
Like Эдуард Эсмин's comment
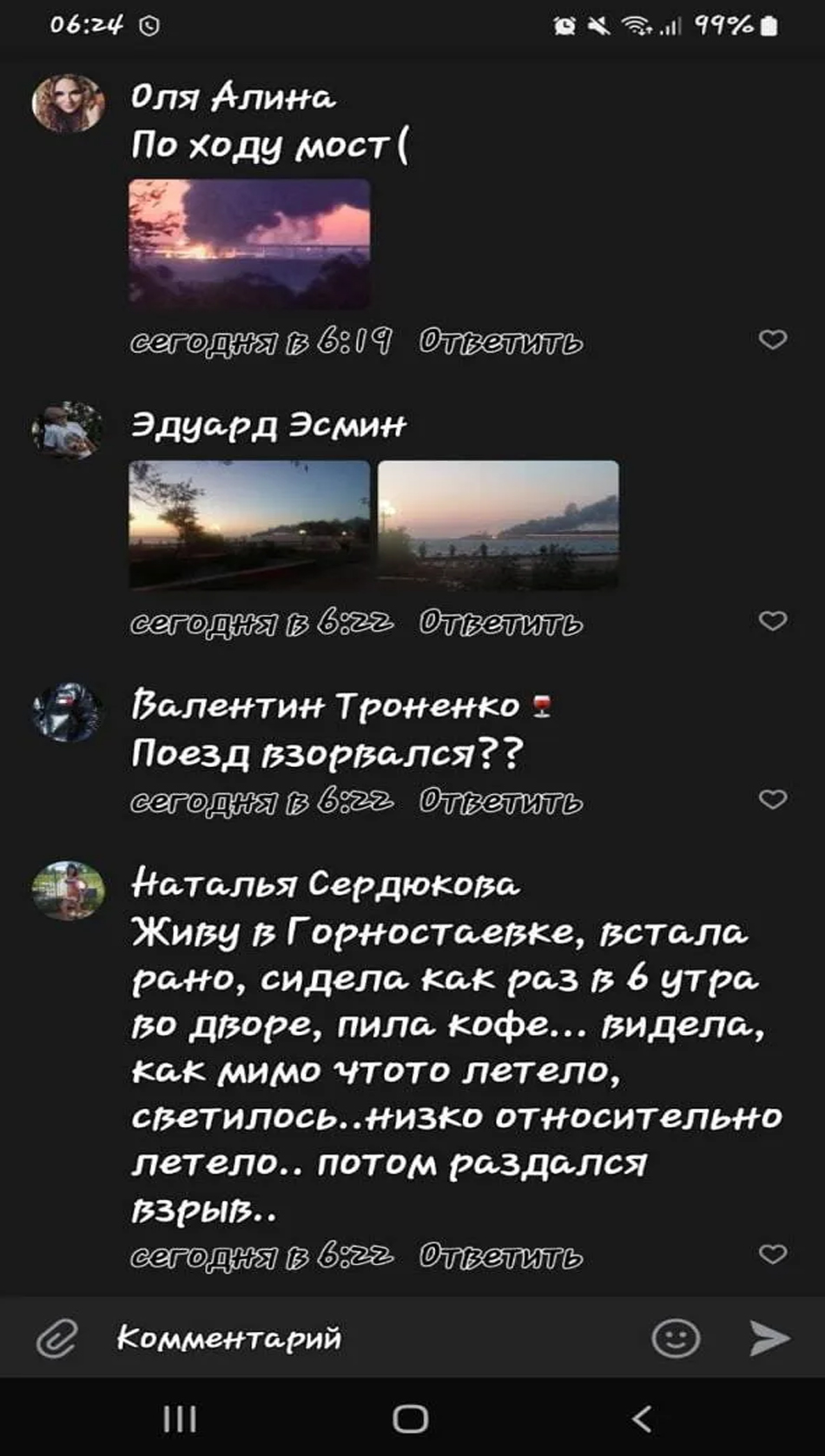click(x=772, y=621)
